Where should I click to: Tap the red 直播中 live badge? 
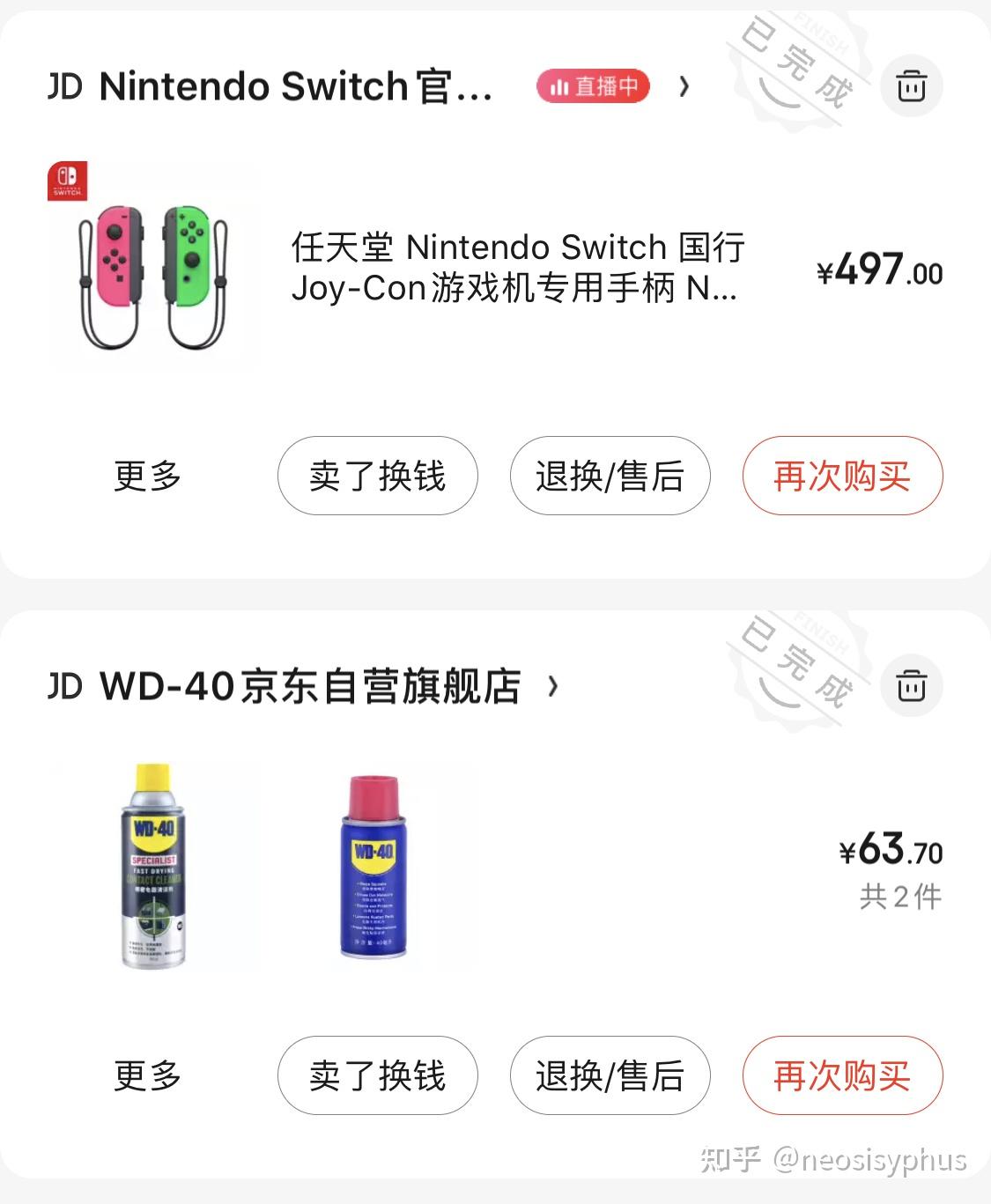tap(593, 86)
